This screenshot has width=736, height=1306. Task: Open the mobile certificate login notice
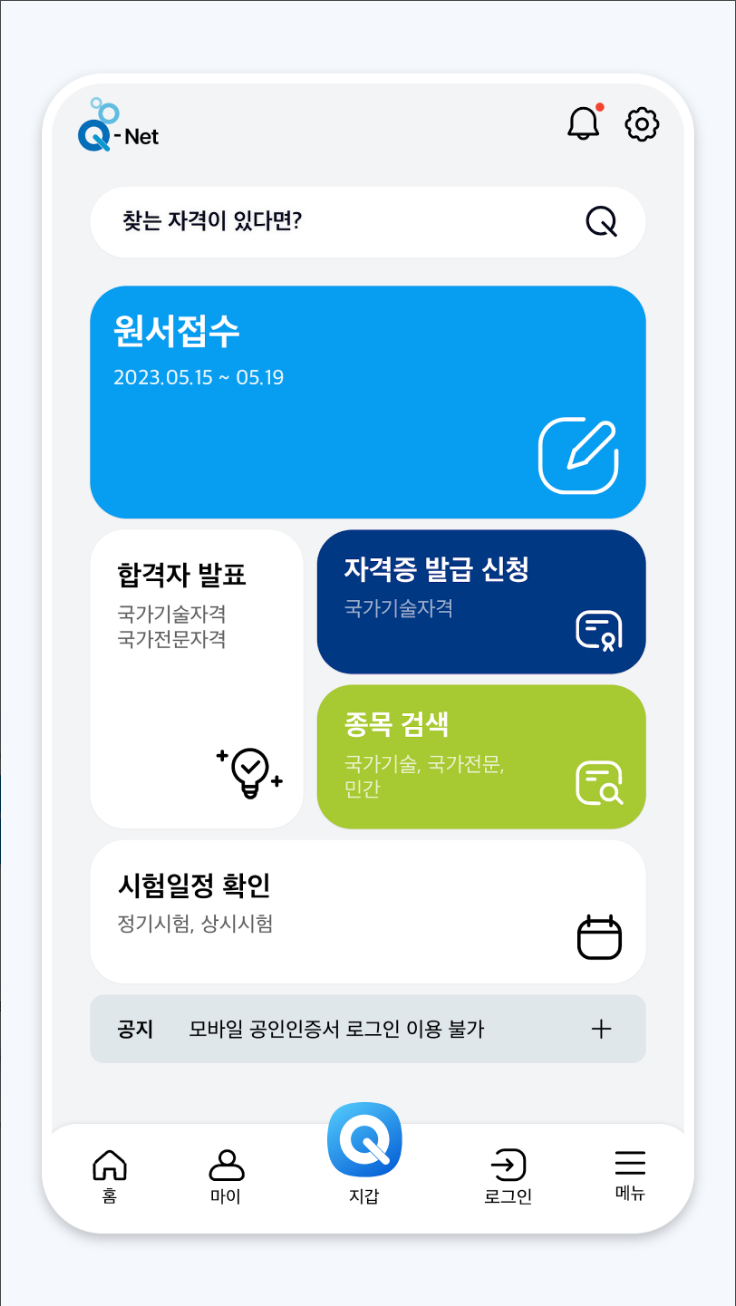pos(330,1028)
